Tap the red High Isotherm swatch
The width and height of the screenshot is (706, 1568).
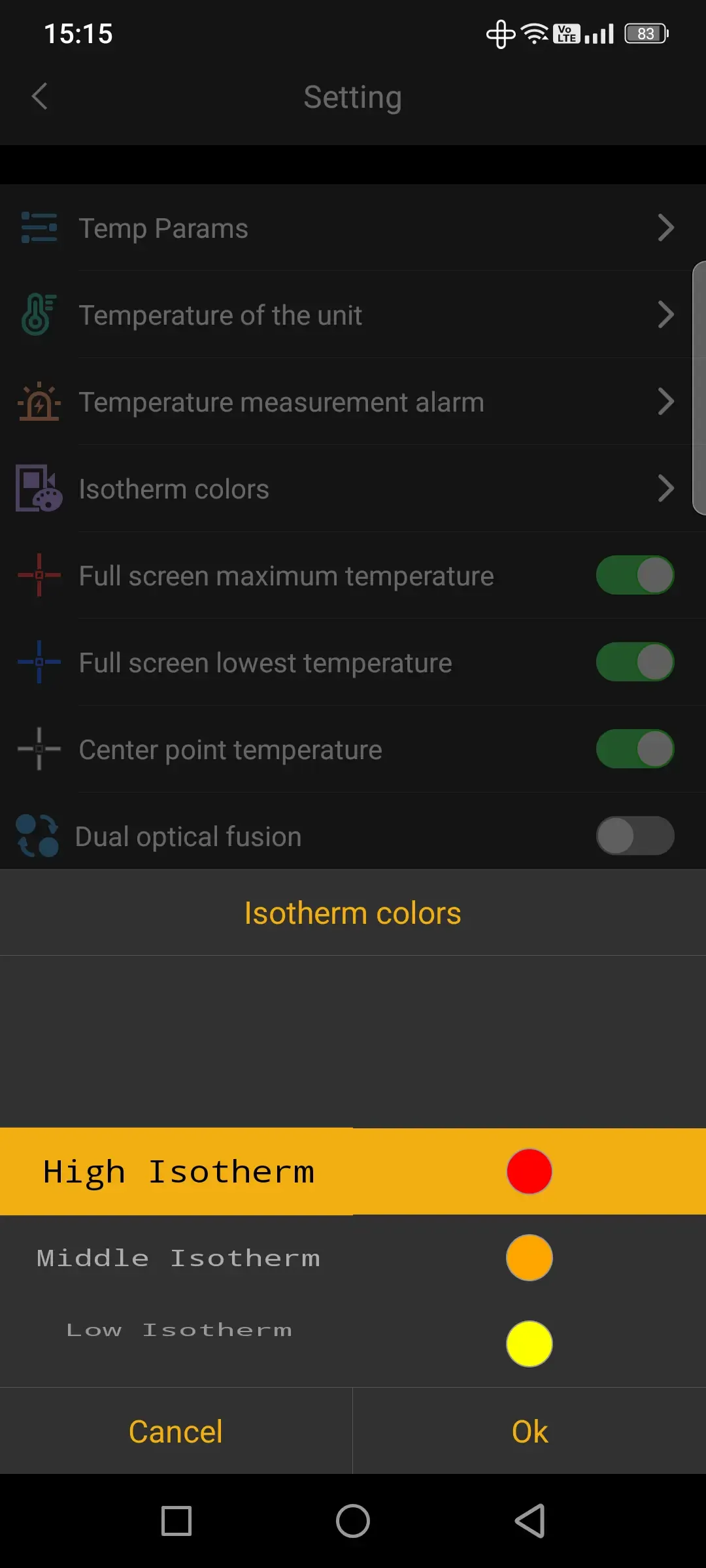[529, 1171]
